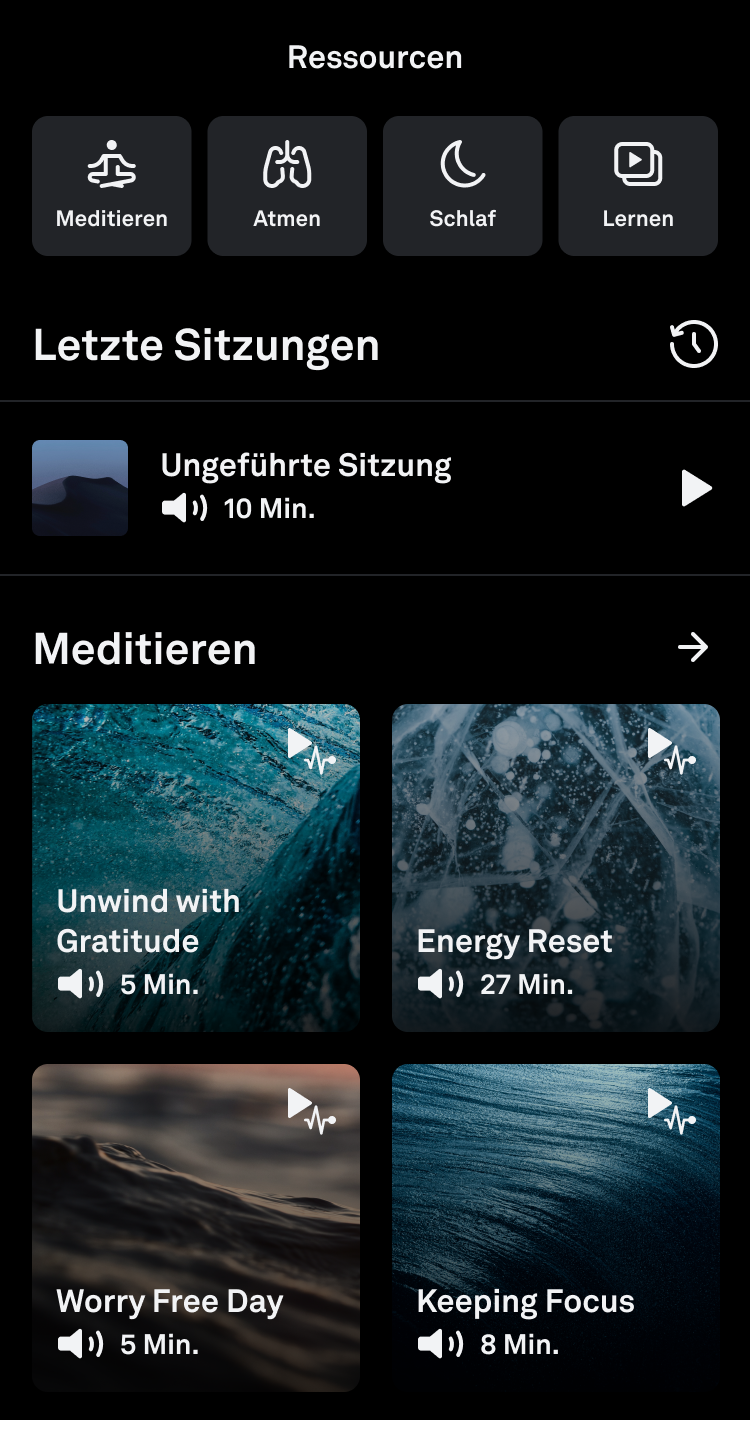Go to the Schlaf category
Viewport: 750px width, 1440px height.
tap(462, 186)
